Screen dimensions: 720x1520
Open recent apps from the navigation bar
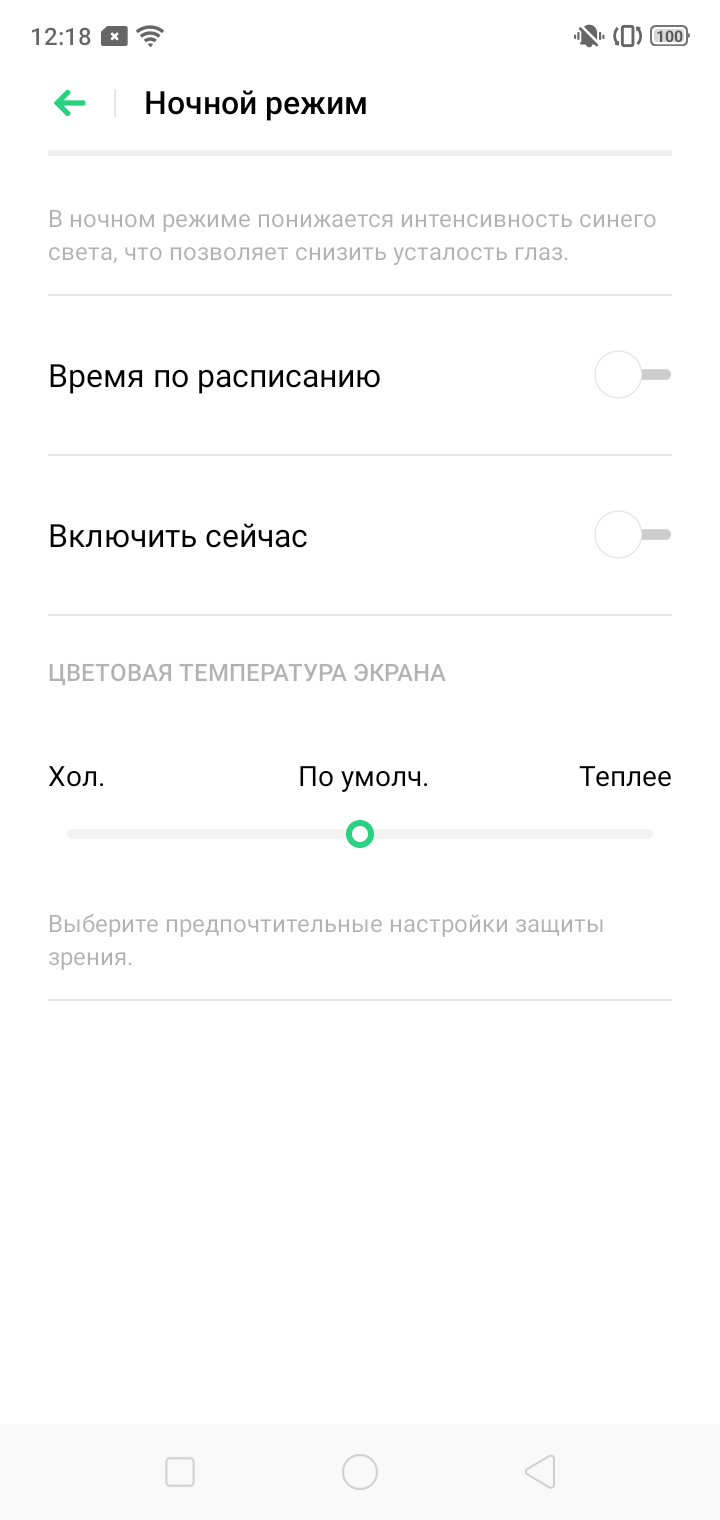pyautogui.click(x=180, y=1472)
